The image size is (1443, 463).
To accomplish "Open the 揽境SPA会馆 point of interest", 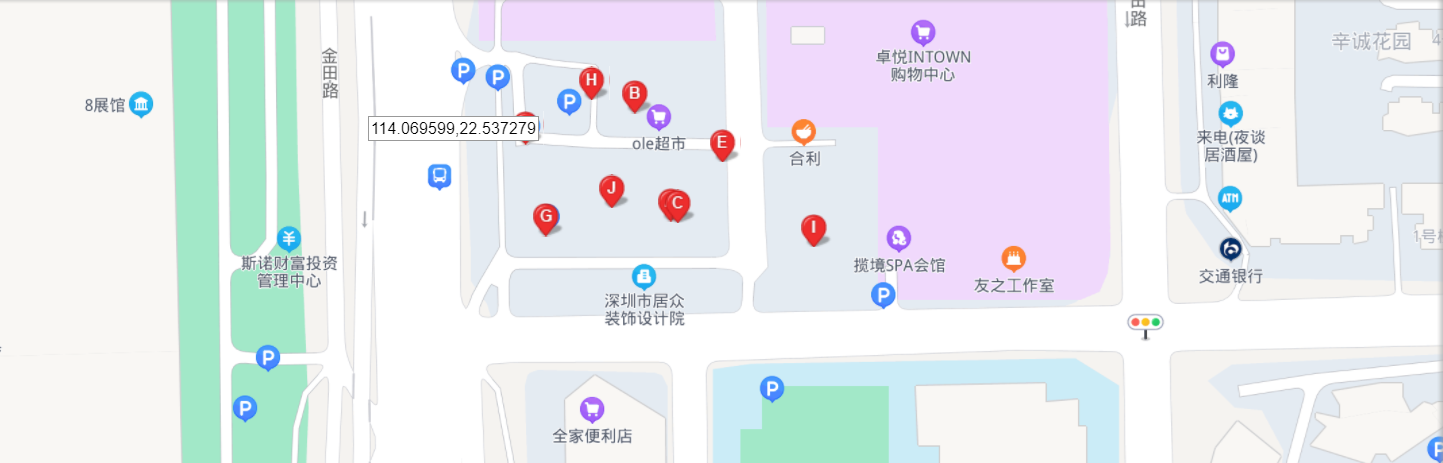I will 898,238.
